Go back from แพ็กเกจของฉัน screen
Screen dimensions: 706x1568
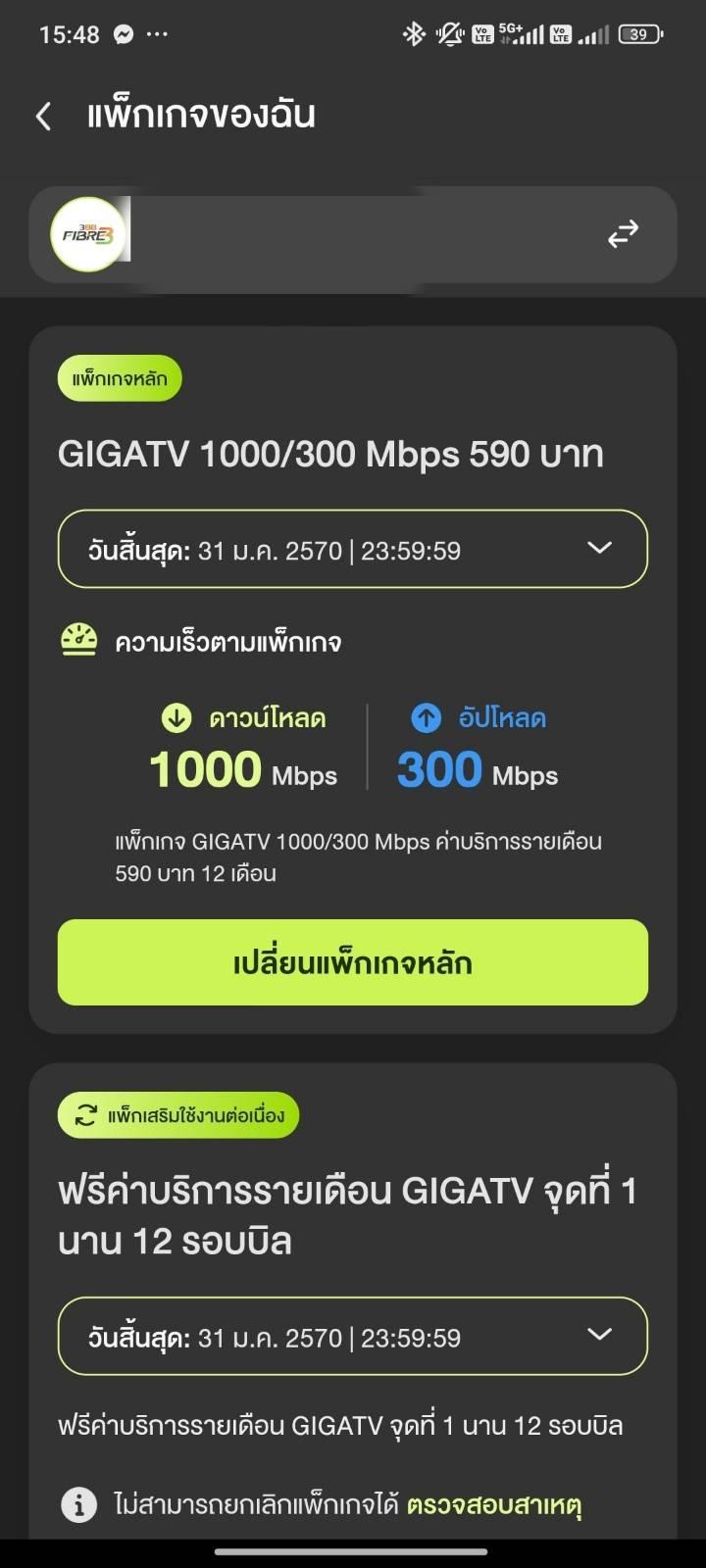pos(44,117)
